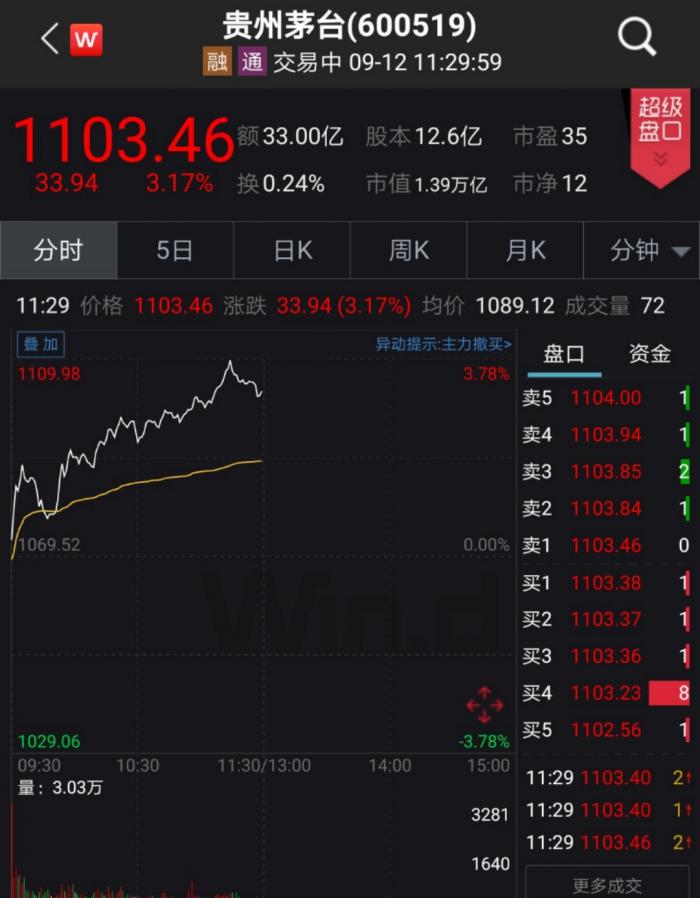Image resolution: width=700 pixels, height=898 pixels.
Task: Select the 盘口 order book tab
Action: click(x=564, y=353)
